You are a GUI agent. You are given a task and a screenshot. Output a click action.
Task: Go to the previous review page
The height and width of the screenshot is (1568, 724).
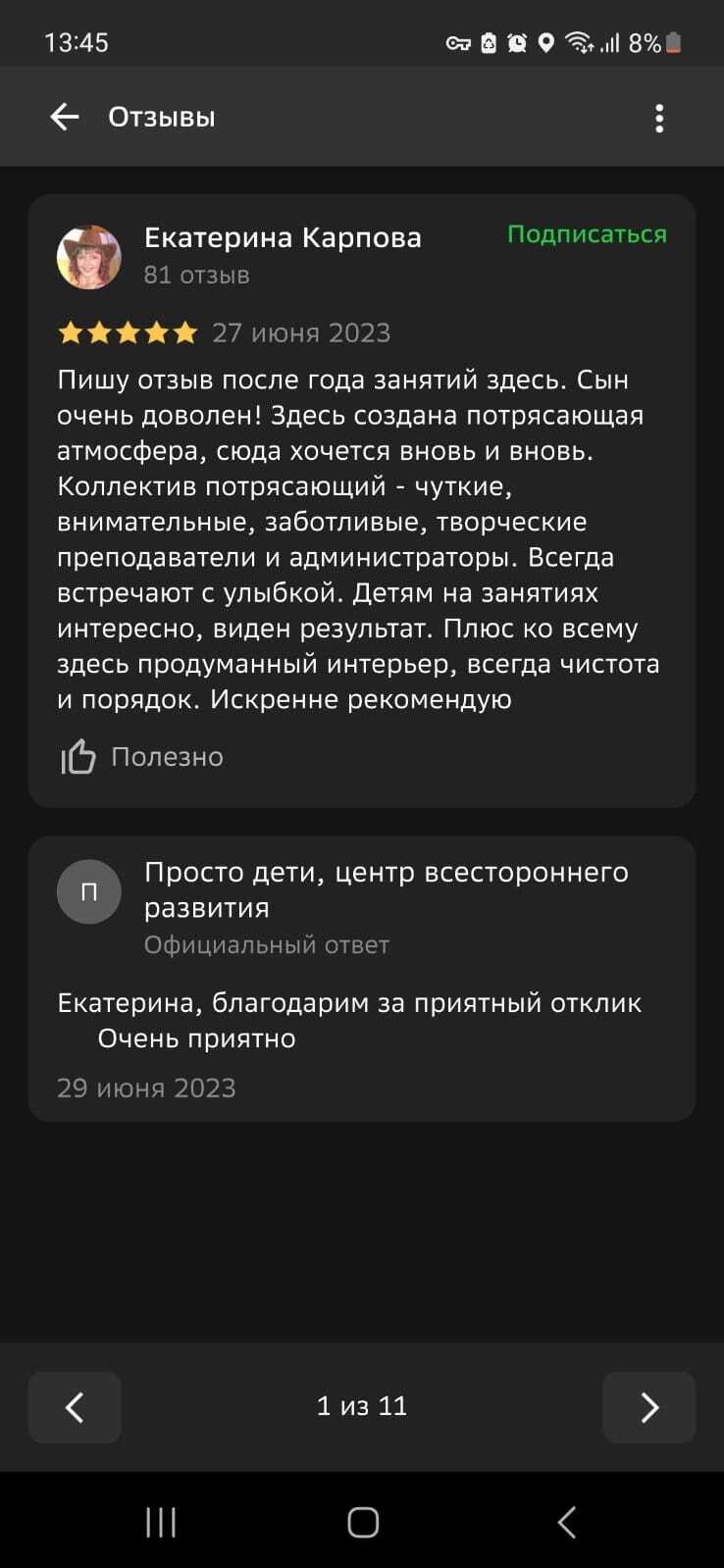pyautogui.click(x=75, y=1407)
